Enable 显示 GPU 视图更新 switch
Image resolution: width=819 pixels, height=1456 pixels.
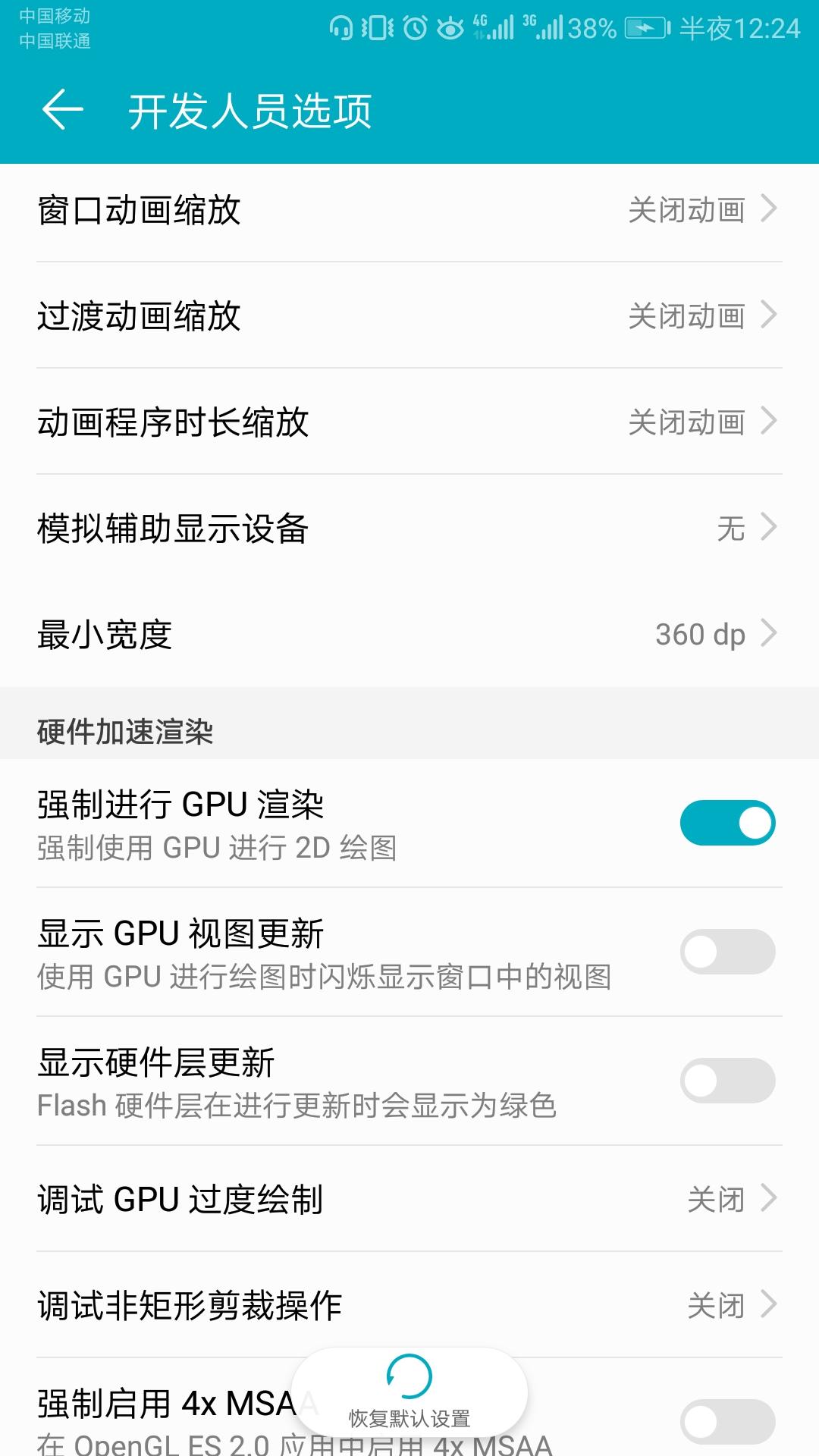[x=726, y=952]
